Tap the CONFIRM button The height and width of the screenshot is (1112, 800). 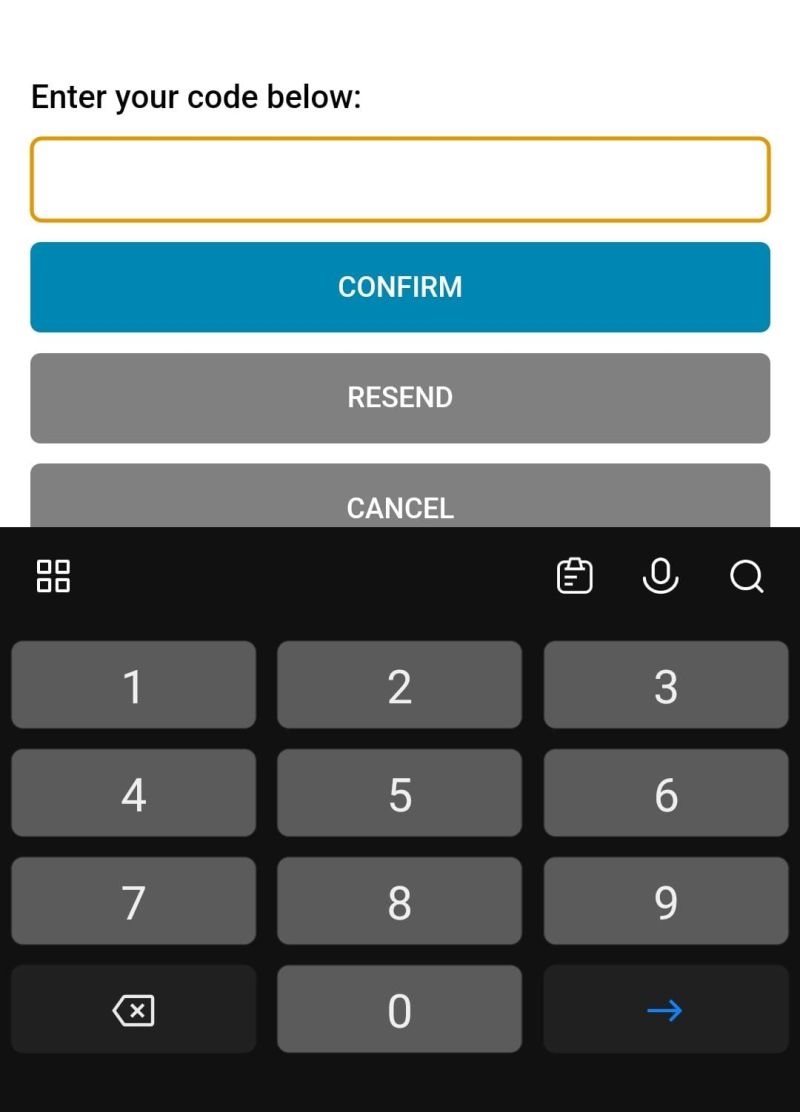400,287
